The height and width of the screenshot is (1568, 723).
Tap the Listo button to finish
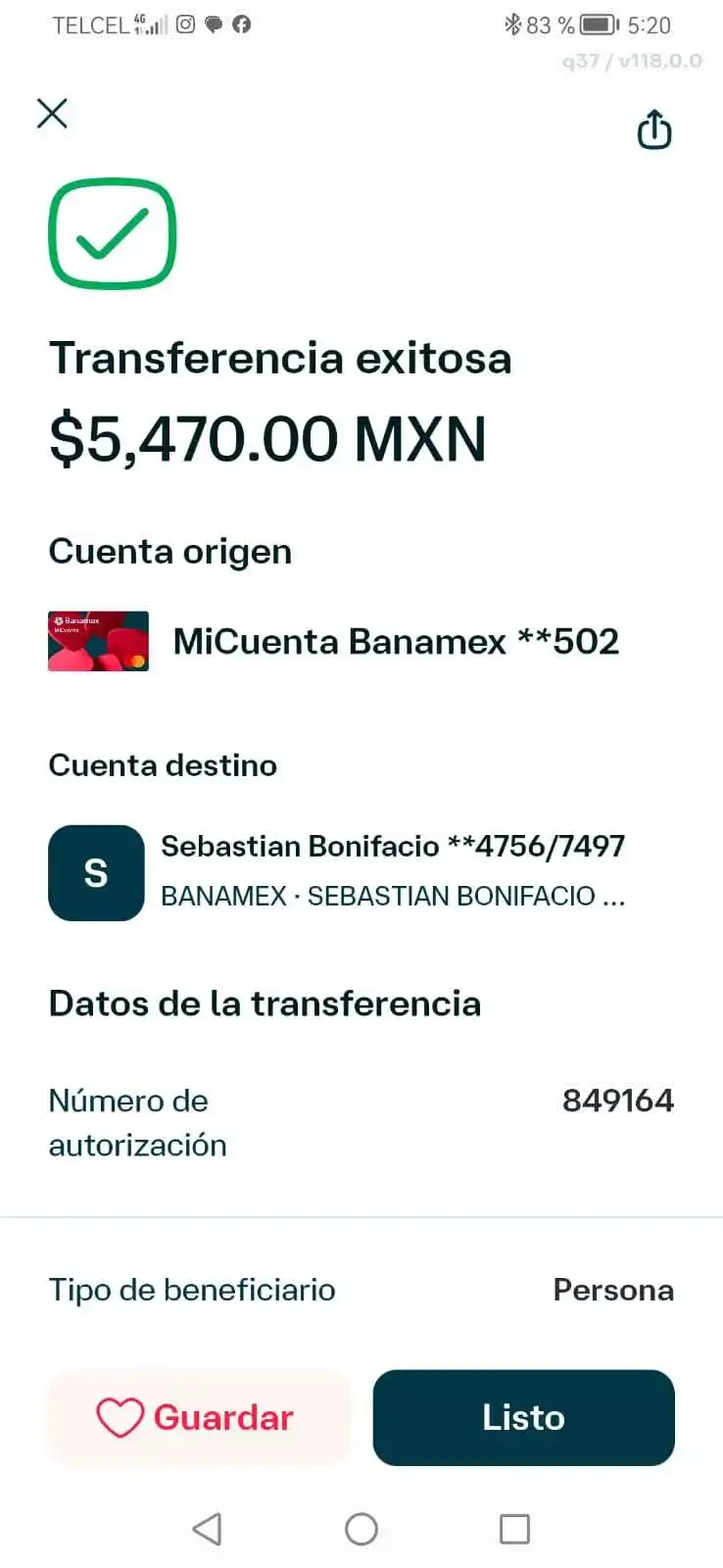pos(523,1417)
